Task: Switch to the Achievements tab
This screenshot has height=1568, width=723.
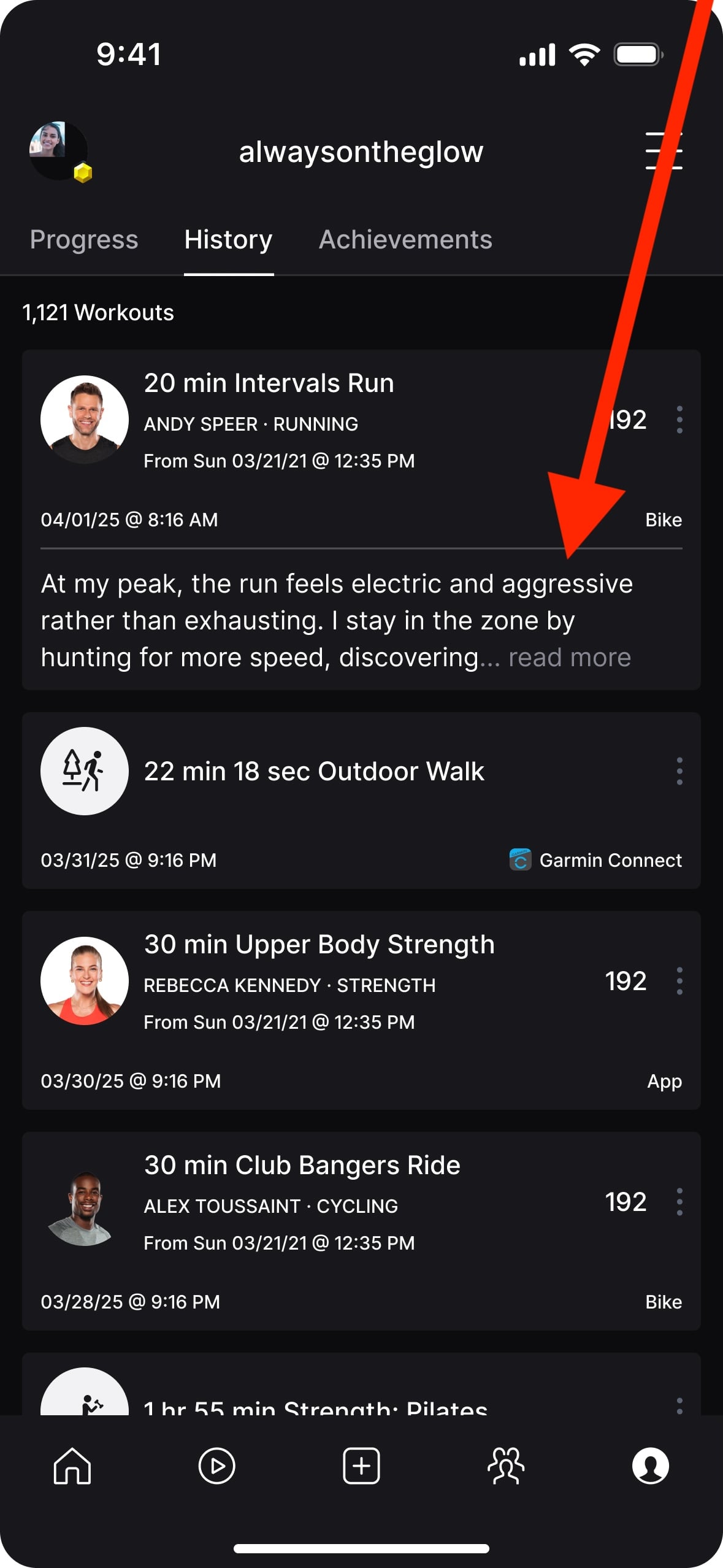Action: click(x=405, y=240)
